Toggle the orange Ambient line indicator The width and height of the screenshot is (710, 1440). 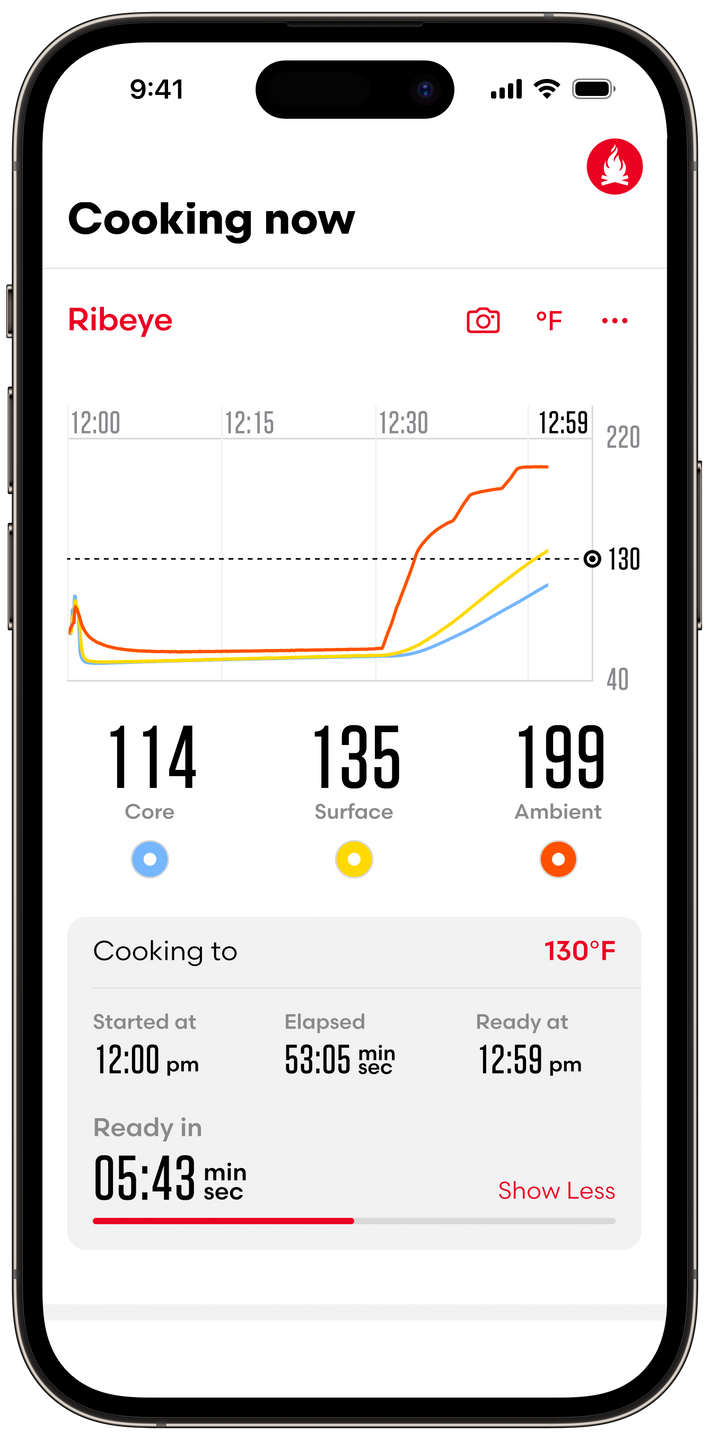558,859
